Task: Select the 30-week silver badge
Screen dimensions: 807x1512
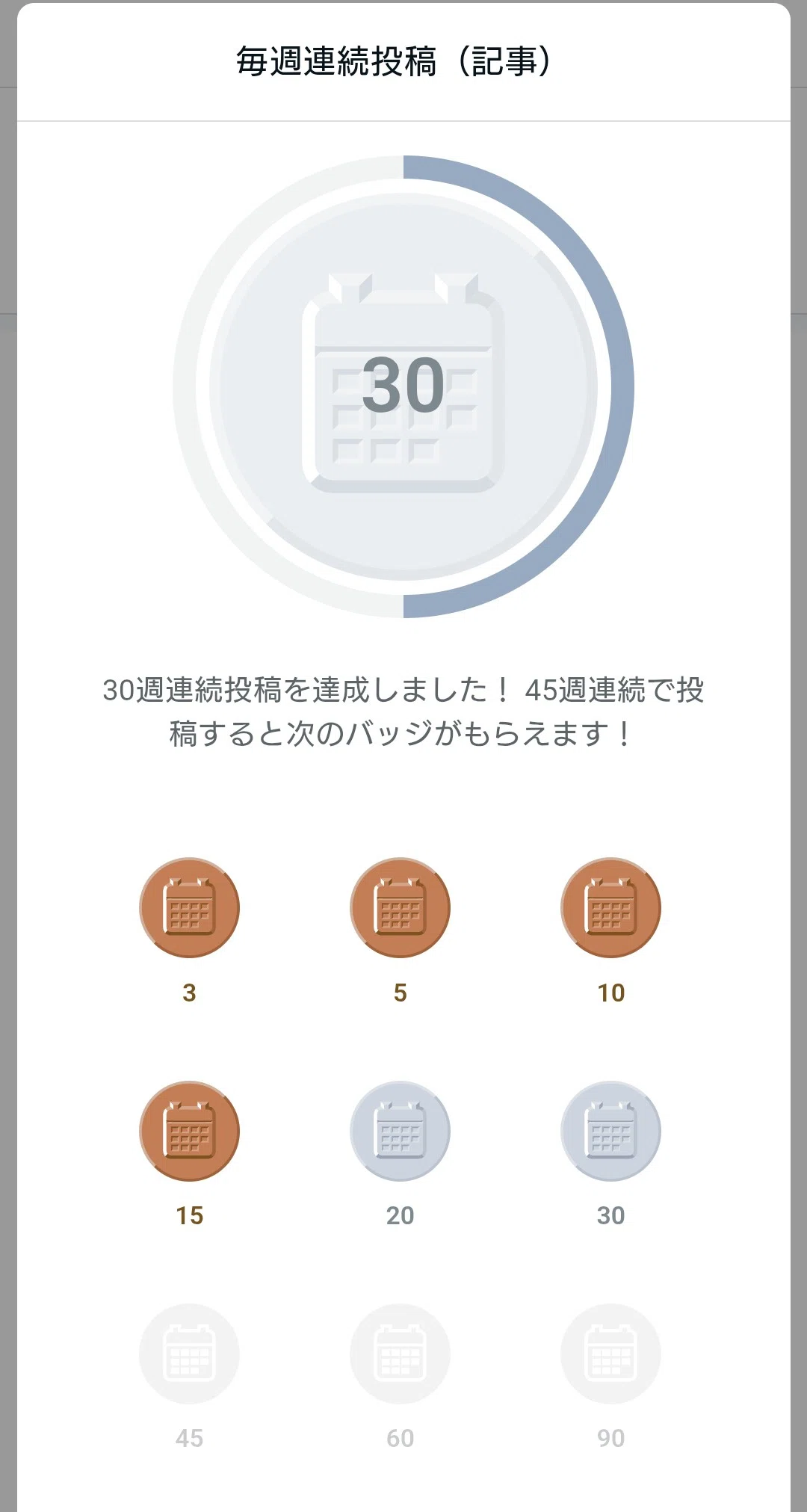Action: click(x=611, y=1131)
